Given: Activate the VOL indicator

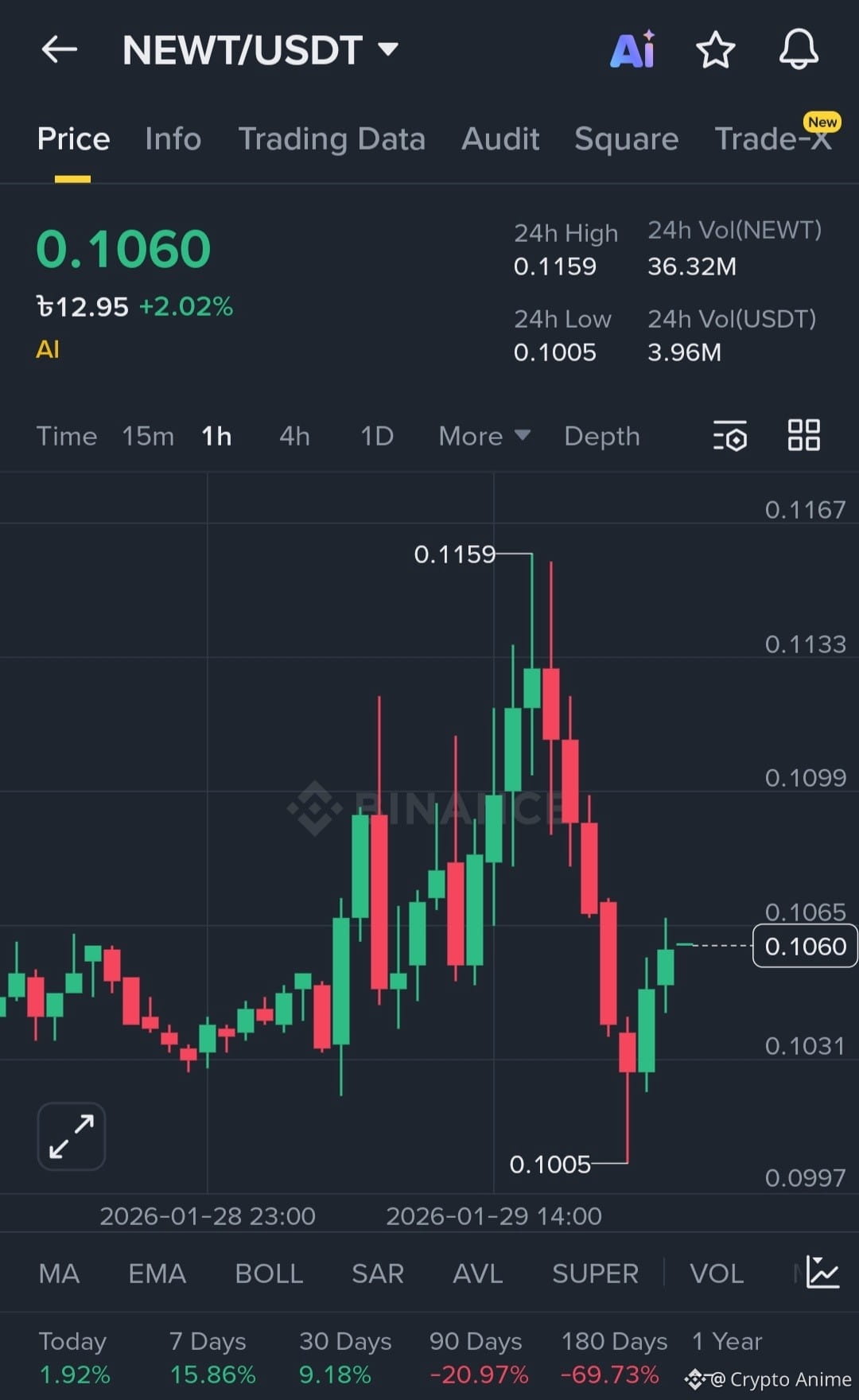Looking at the screenshot, I should (715, 1273).
